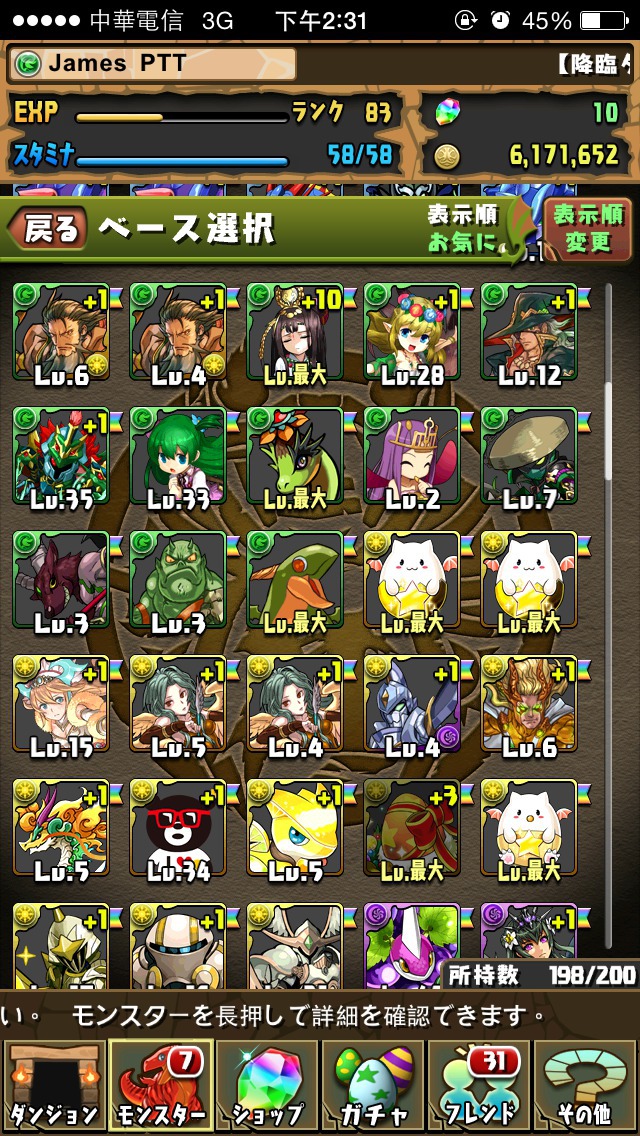This screenshot has width=640, height=1136.
Task: Pick the Lv.33 green-haired girl monster
Action: pos(178,456)
